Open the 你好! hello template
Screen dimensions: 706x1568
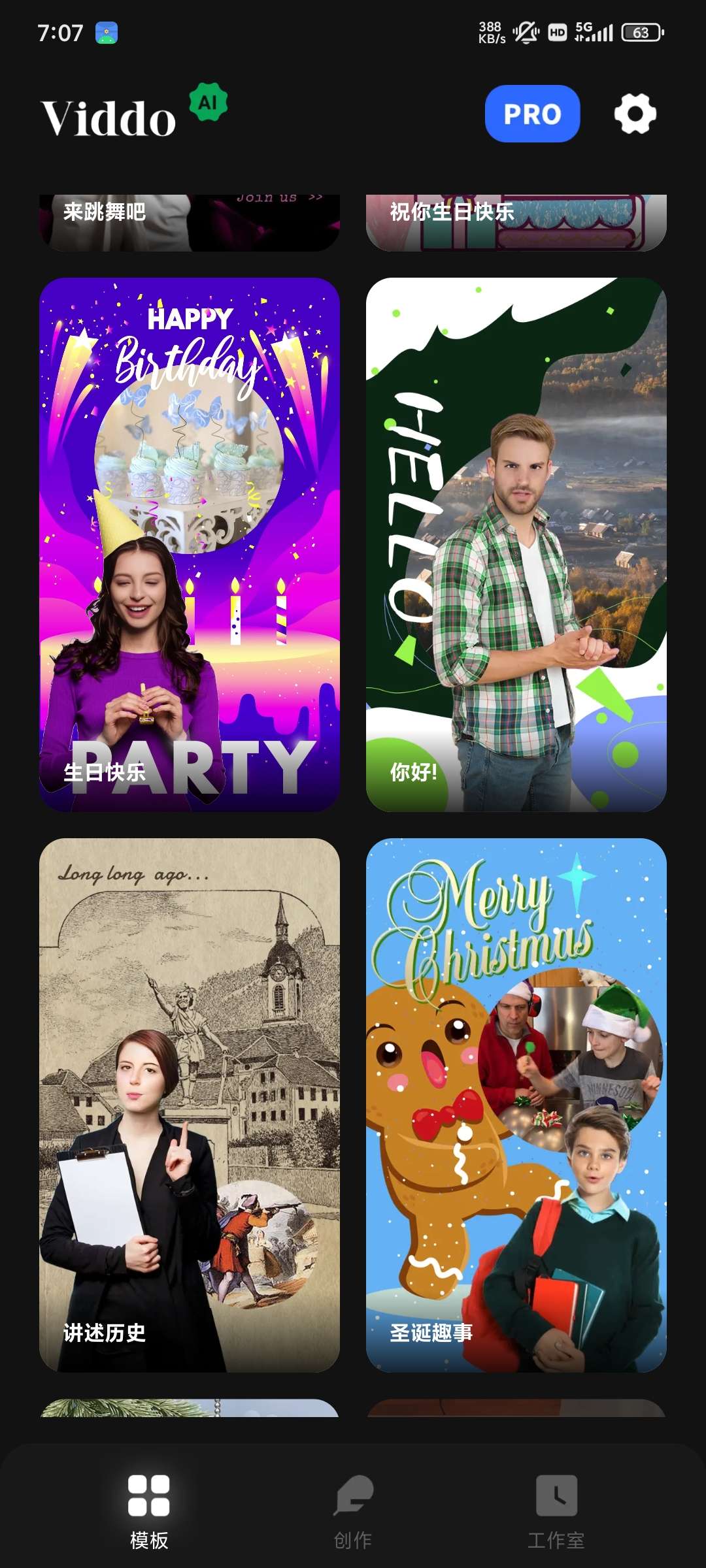[x=516, y=544]
